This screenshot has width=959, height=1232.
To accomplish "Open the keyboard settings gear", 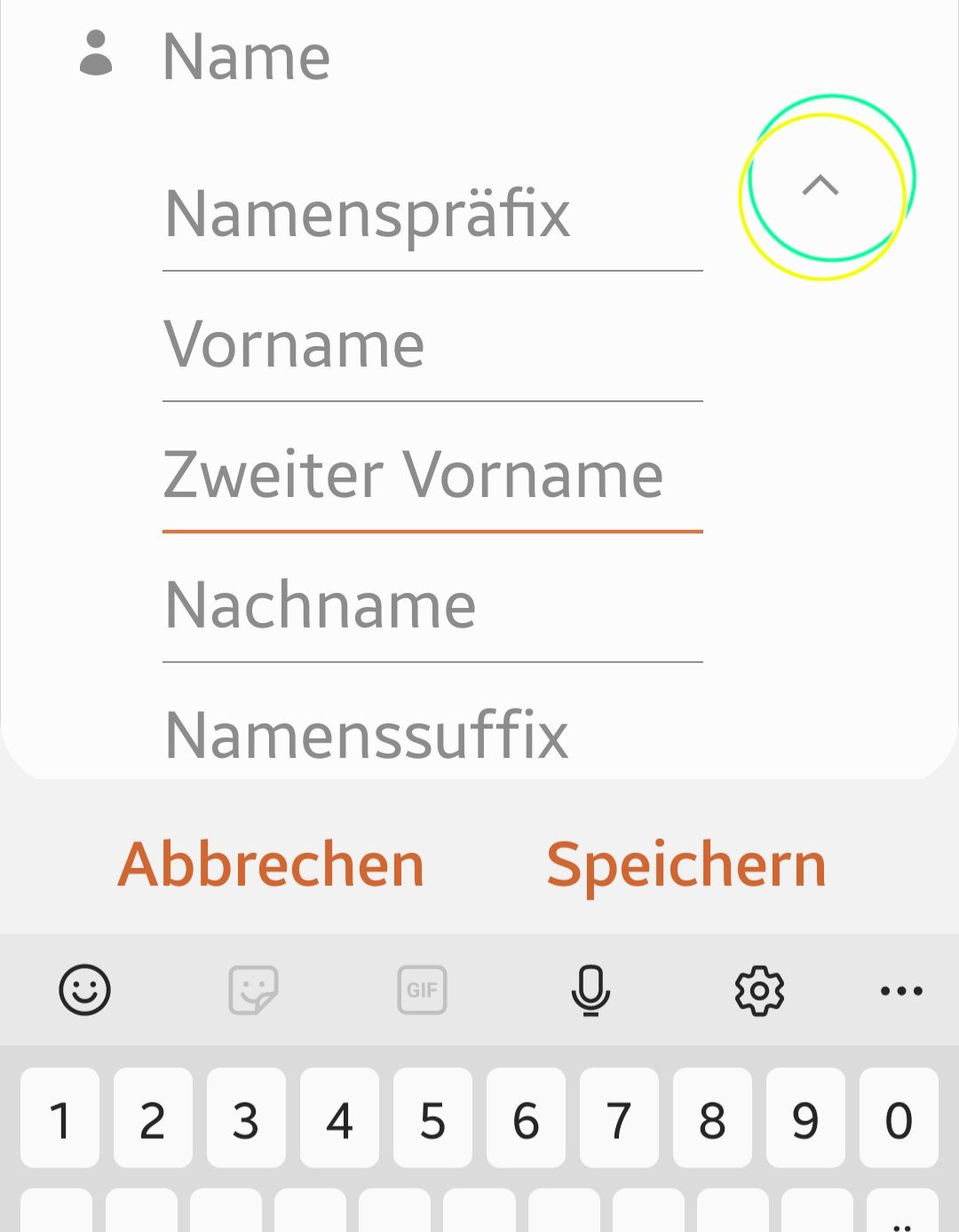I will 759,990.
